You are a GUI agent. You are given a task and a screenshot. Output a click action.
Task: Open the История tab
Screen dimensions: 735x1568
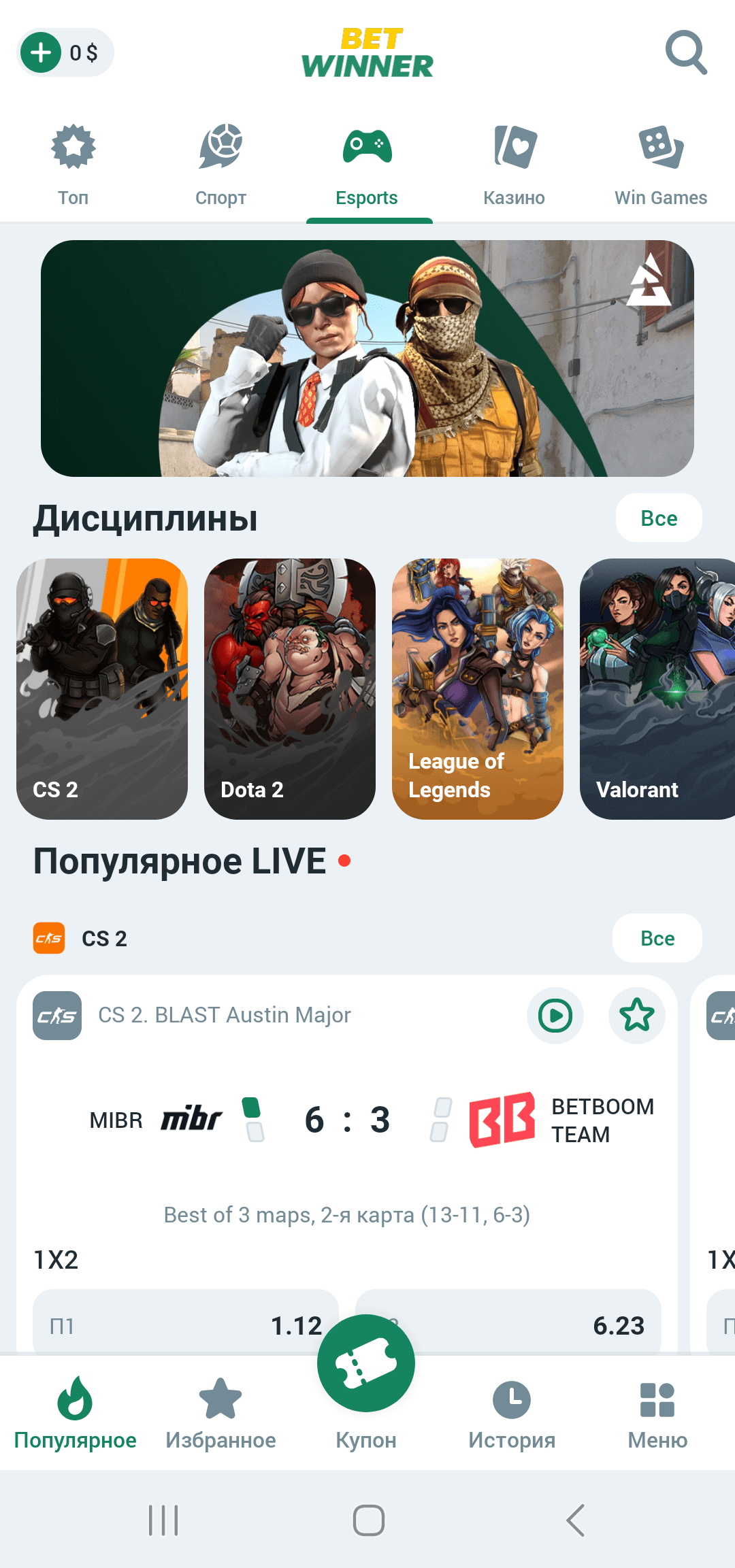[x=512, y=1413]
